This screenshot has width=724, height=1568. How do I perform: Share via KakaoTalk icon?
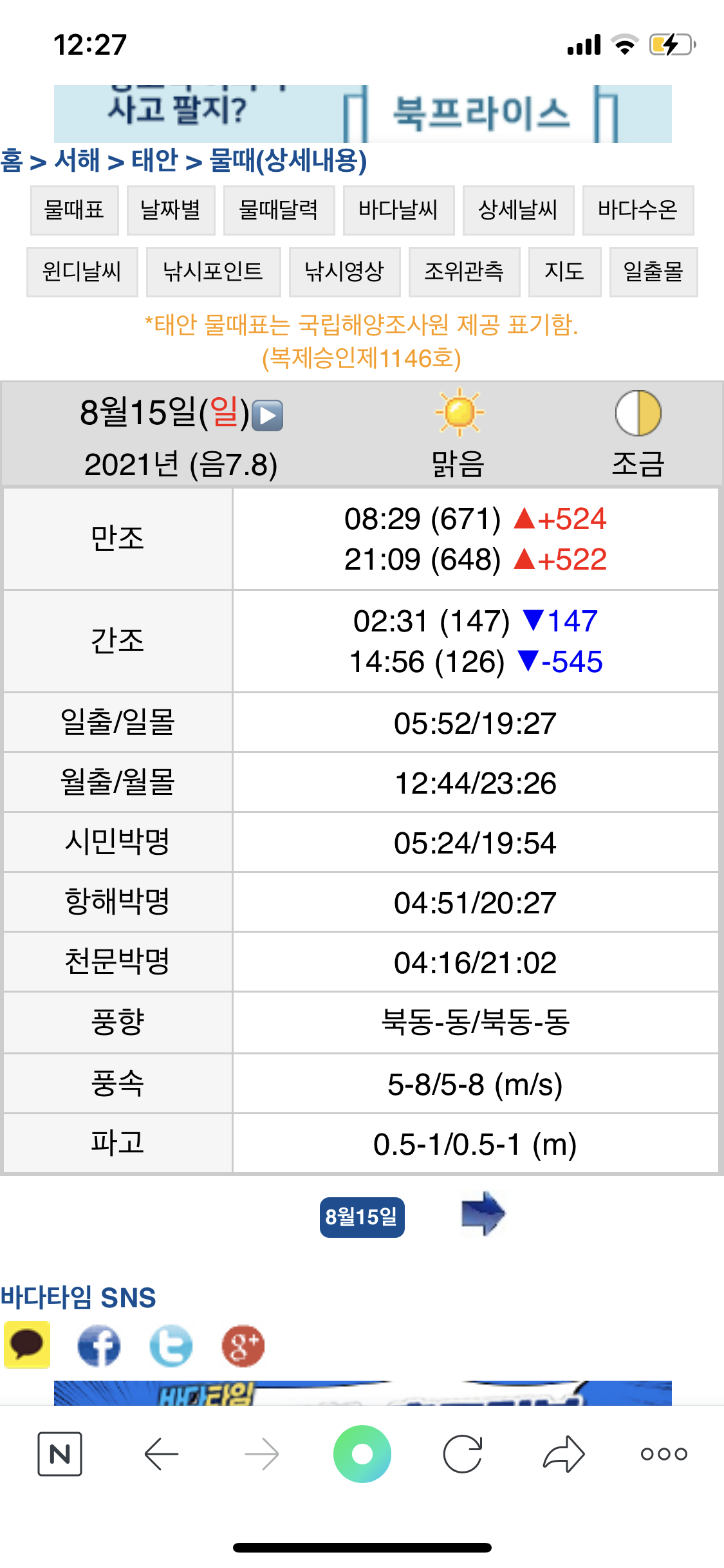point(27,1345)
